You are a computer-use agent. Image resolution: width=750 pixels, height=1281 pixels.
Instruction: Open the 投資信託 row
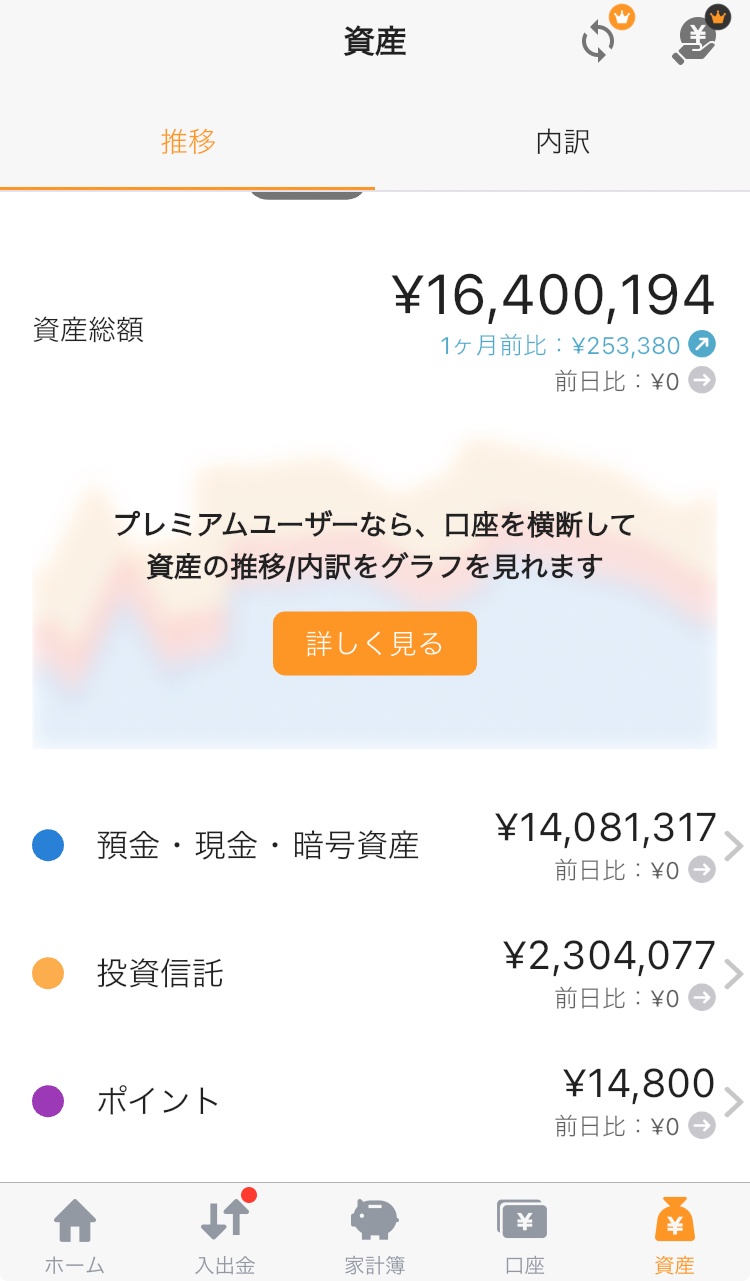(x=375, y=973)
